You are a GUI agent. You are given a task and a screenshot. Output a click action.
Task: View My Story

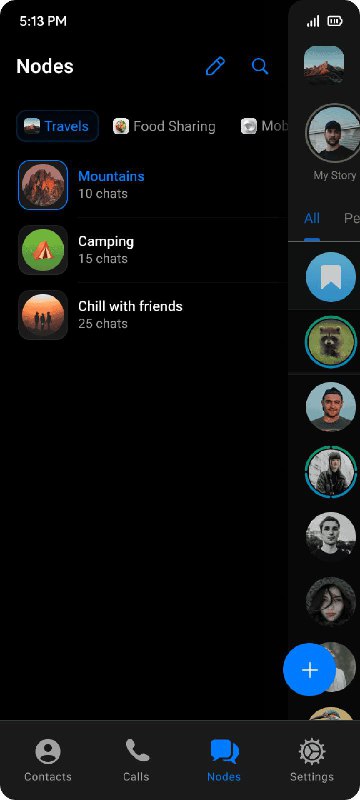(332, 142)
